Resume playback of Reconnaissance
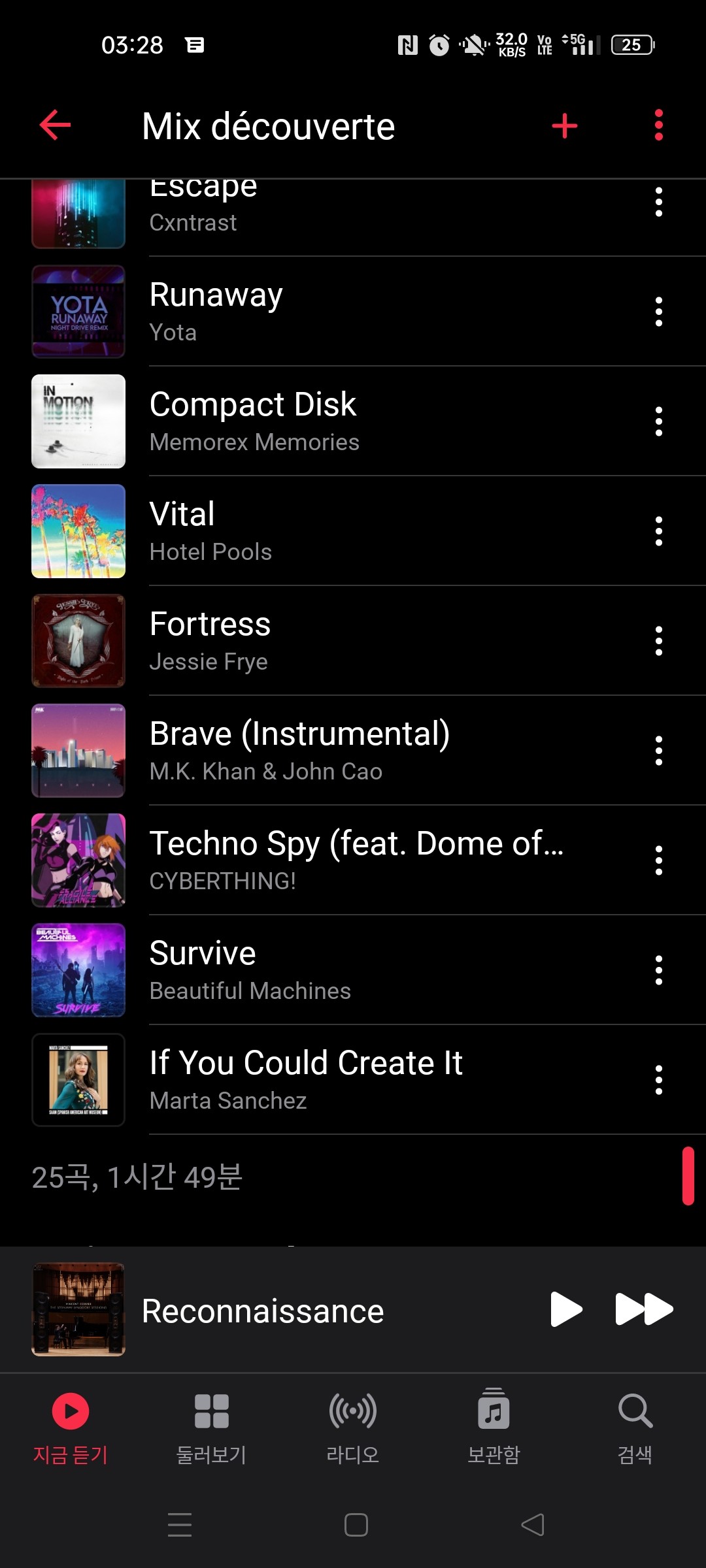706x1568 pixels. [565, 1309]
